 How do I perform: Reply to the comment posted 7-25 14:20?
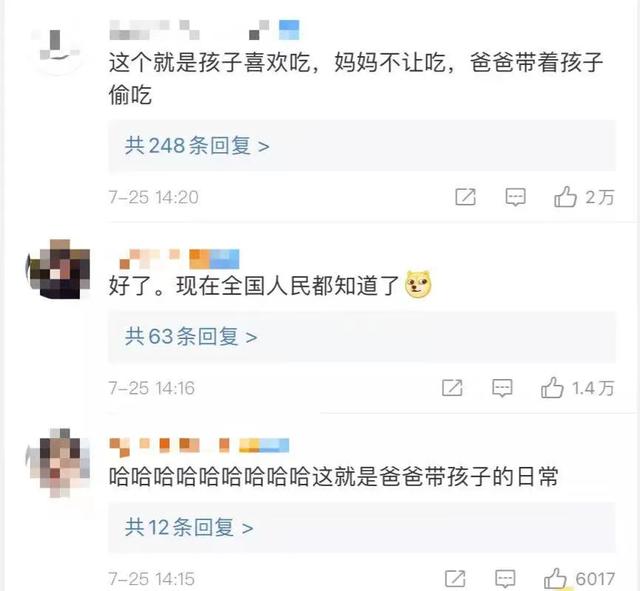(x=516, y=197)
